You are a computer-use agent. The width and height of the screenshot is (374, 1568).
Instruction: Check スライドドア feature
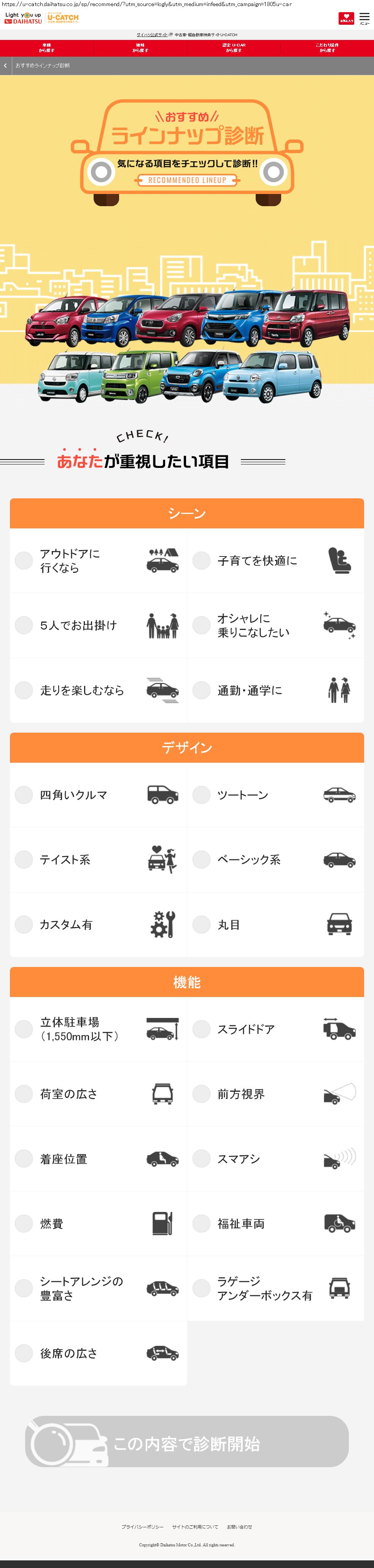[202, 1029]
